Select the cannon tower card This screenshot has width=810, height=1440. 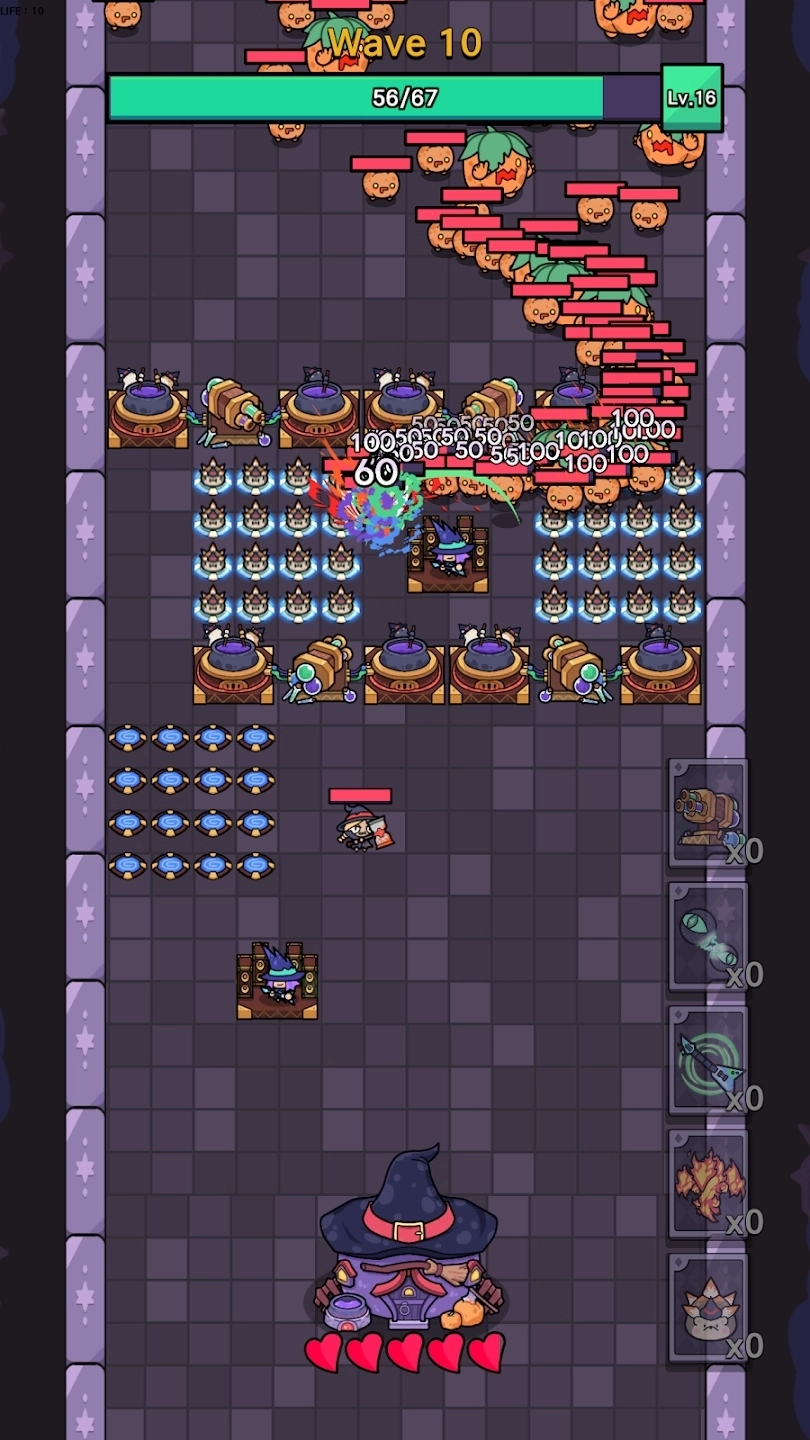pyautogui.click(x=708, y=813)
